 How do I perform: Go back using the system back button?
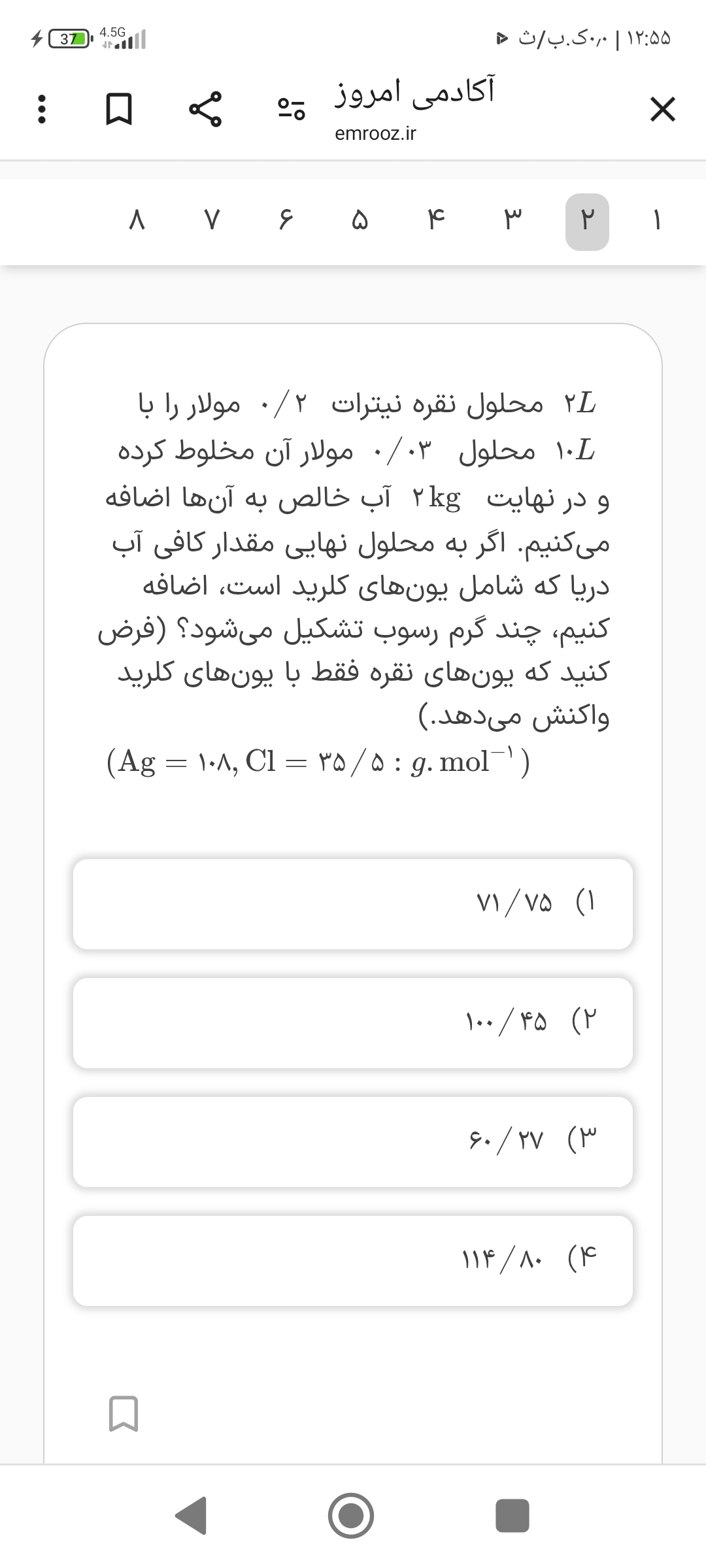(x=191, y=1514)
